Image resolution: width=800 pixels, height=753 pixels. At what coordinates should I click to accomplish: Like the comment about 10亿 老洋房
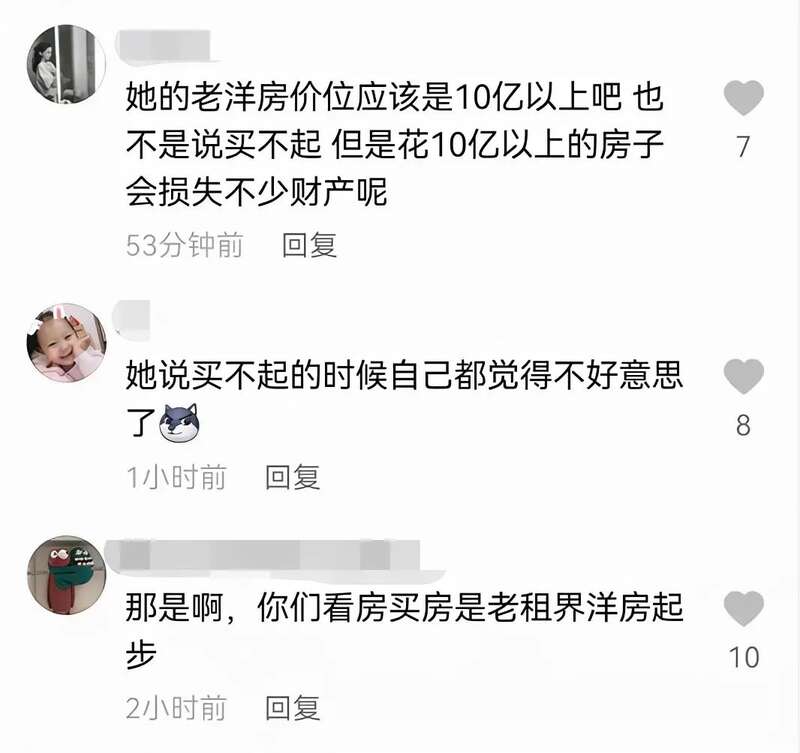coord(742,98)
